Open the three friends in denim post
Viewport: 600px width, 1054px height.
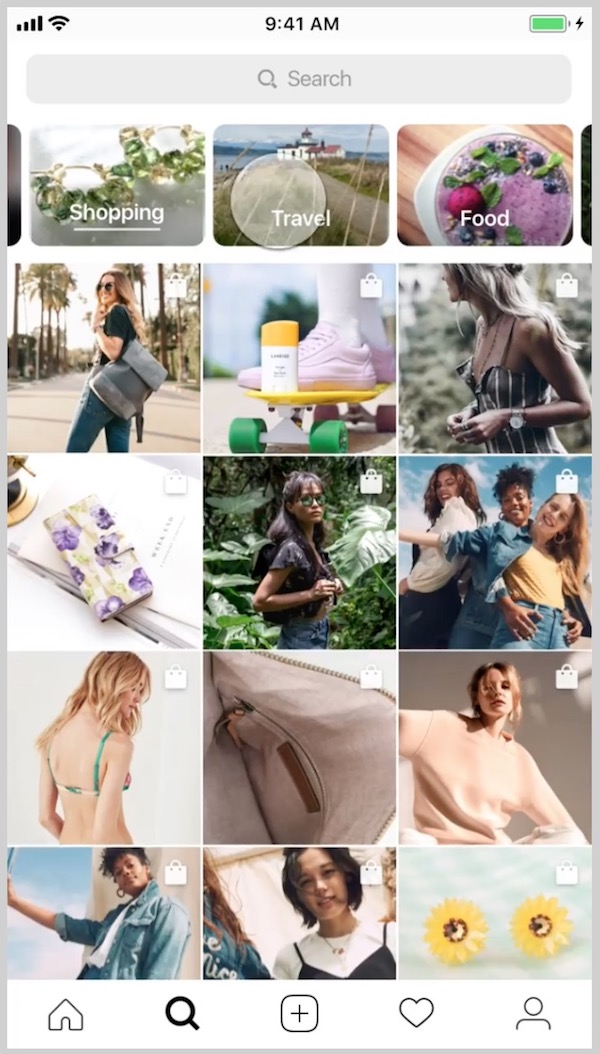click(494, 552)
